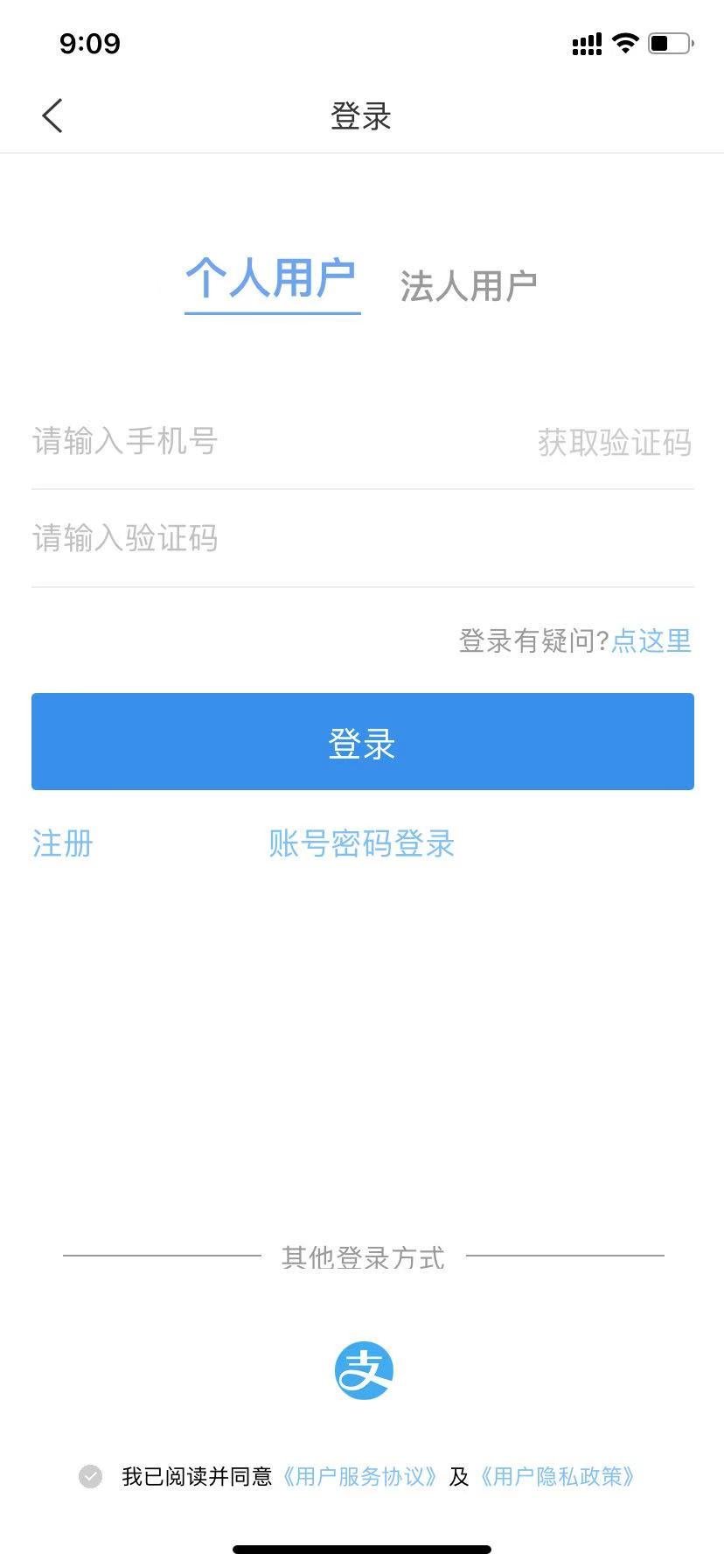This screenshot has height=1568, width=724.
Task: Open the 《用户服务协议》 link
Action: pyautogui.click(x=359, y=1477)
